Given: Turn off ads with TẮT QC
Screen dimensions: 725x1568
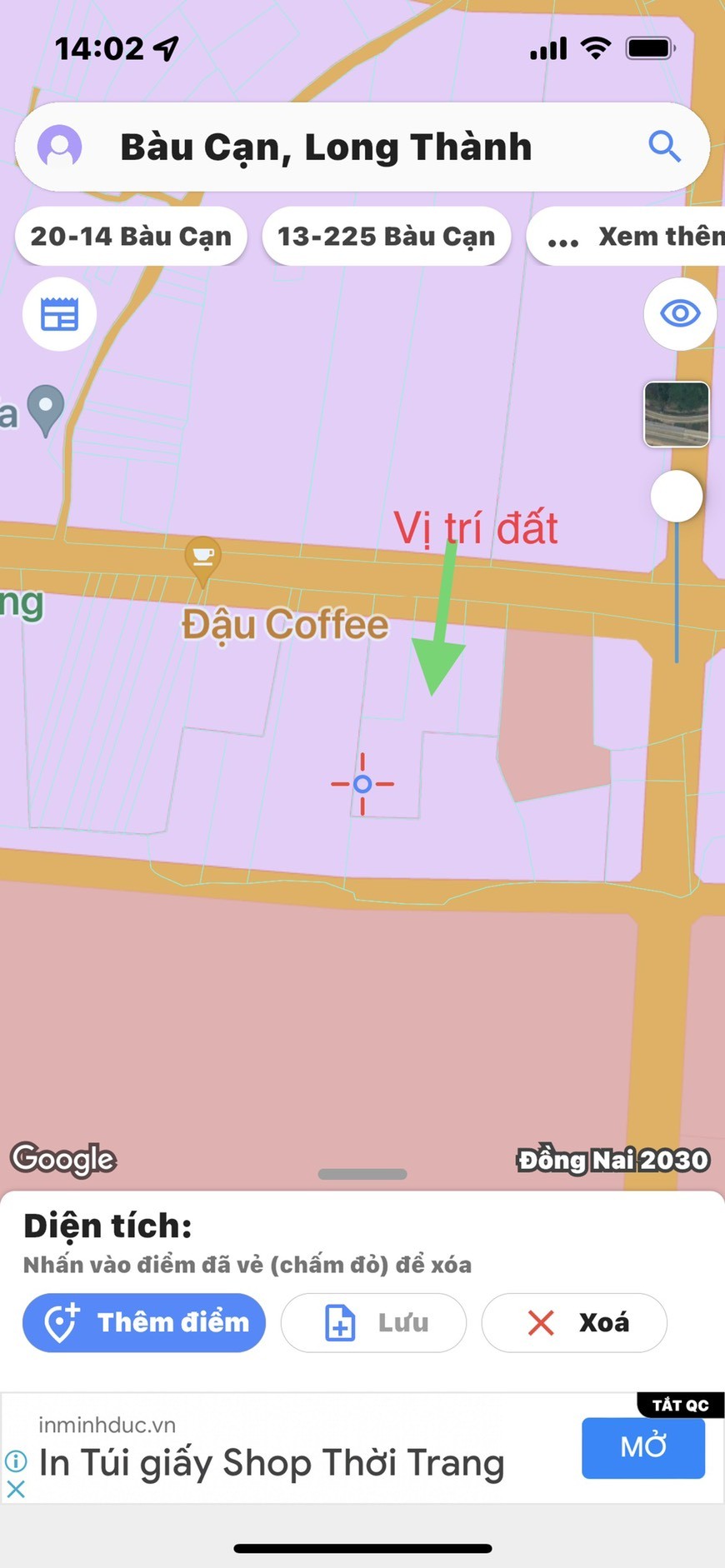Looking at the screenshot, I should tap(680, 1406).
